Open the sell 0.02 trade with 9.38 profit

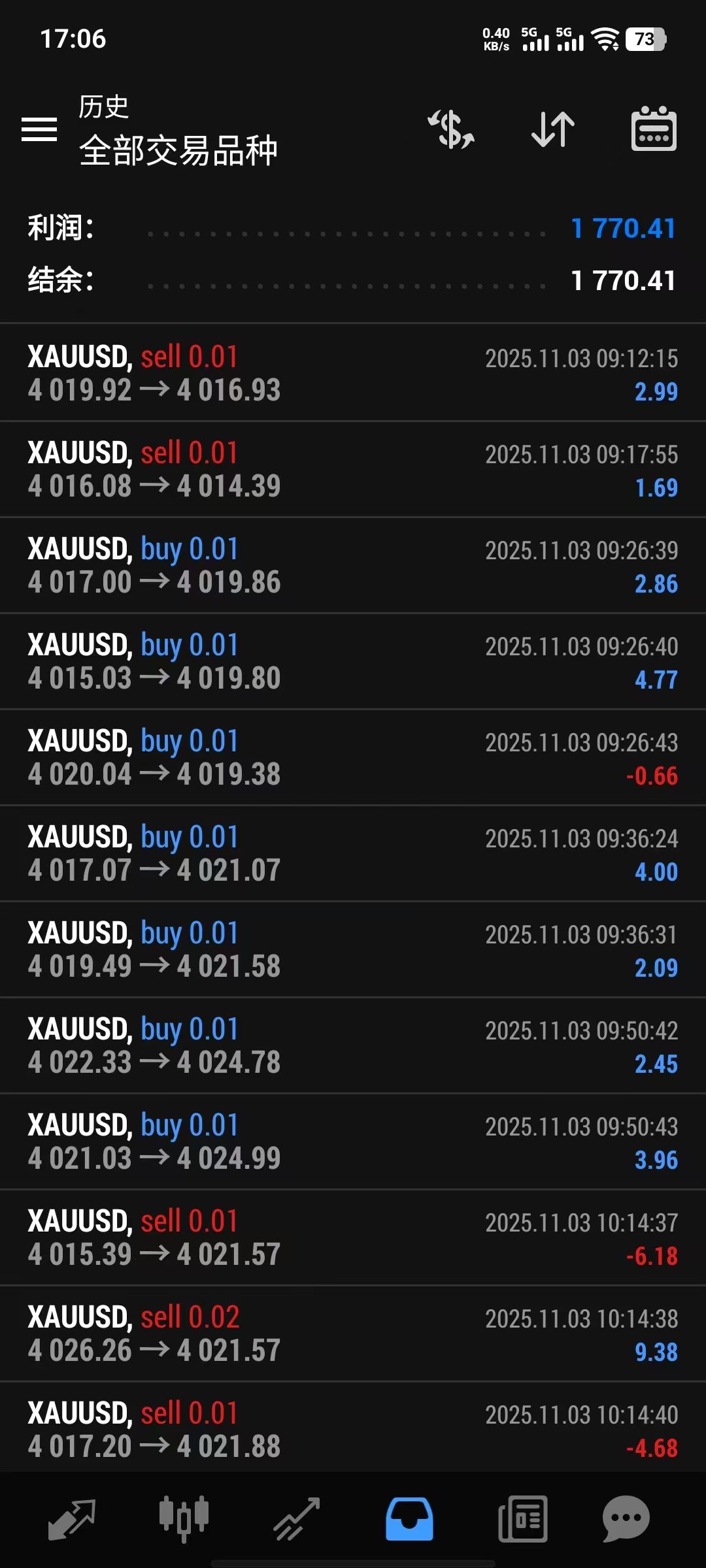point(353,1333)
